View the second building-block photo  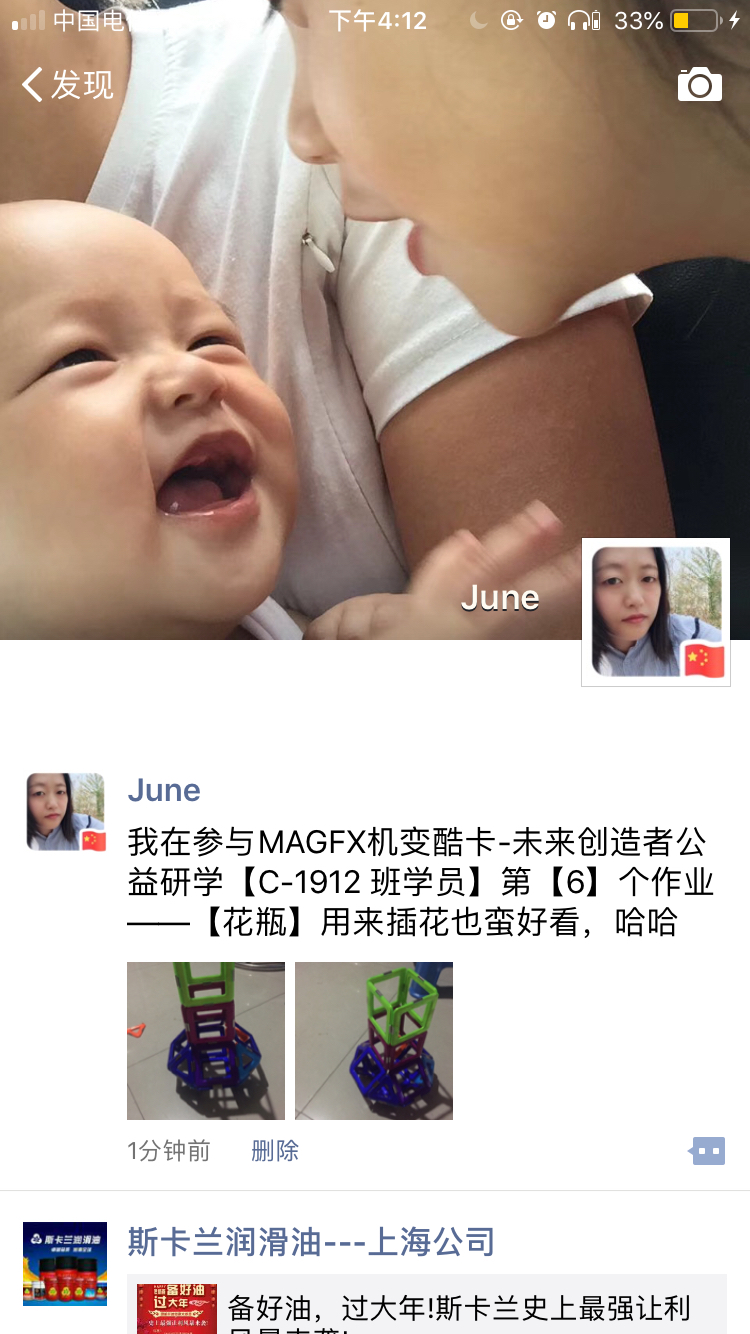coord(374,1040)
